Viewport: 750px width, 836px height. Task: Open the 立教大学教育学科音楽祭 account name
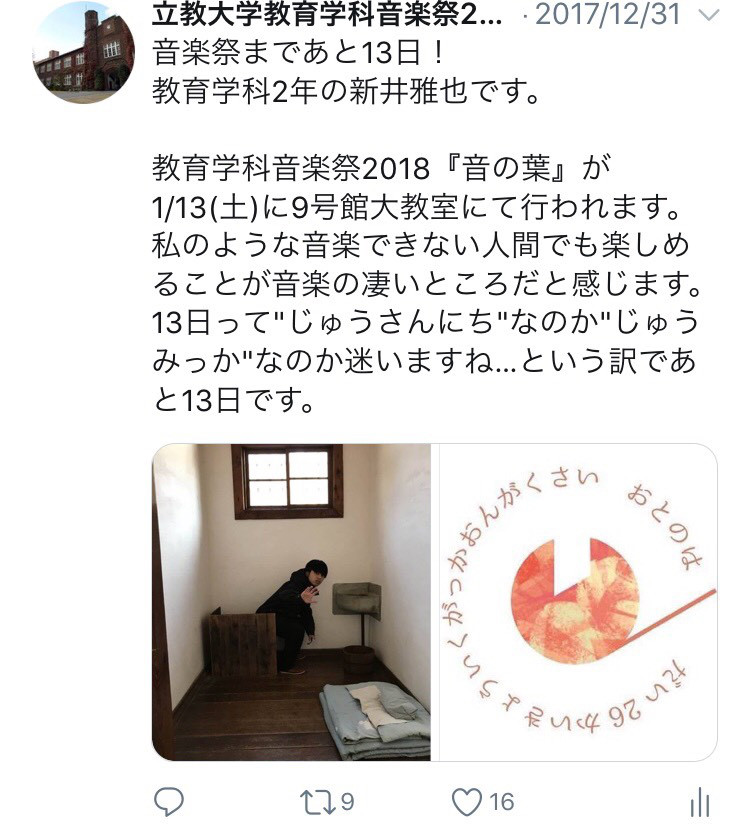click(330, 16)
